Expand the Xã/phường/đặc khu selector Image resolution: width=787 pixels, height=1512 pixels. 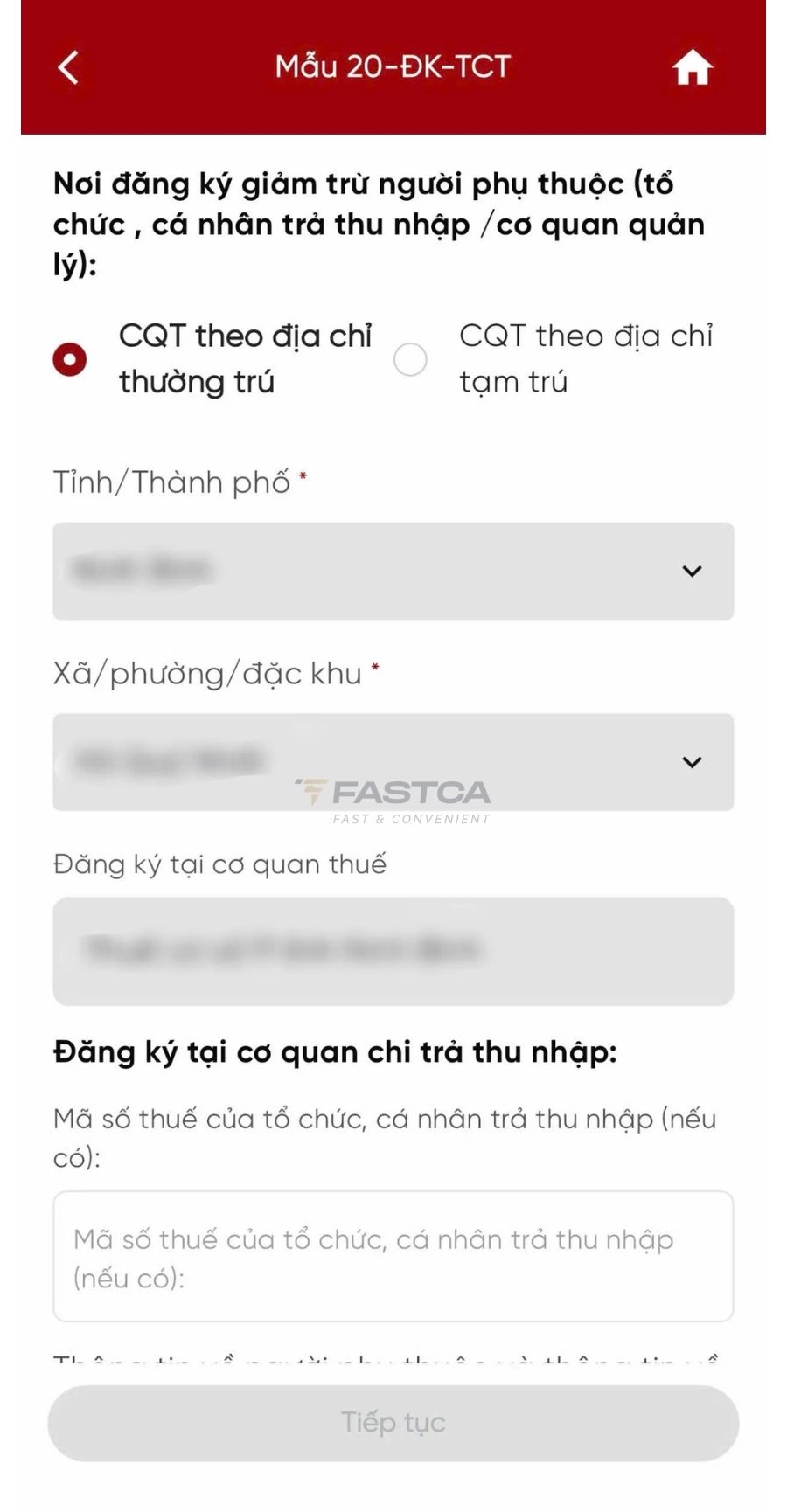[393, 761]
